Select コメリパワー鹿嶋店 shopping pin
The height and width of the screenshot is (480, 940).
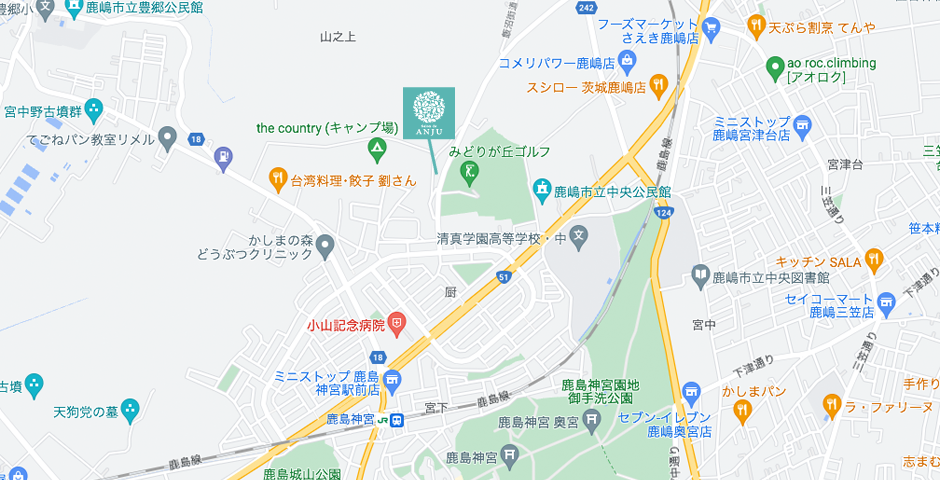pyautogui.click(x=626, y=63)
